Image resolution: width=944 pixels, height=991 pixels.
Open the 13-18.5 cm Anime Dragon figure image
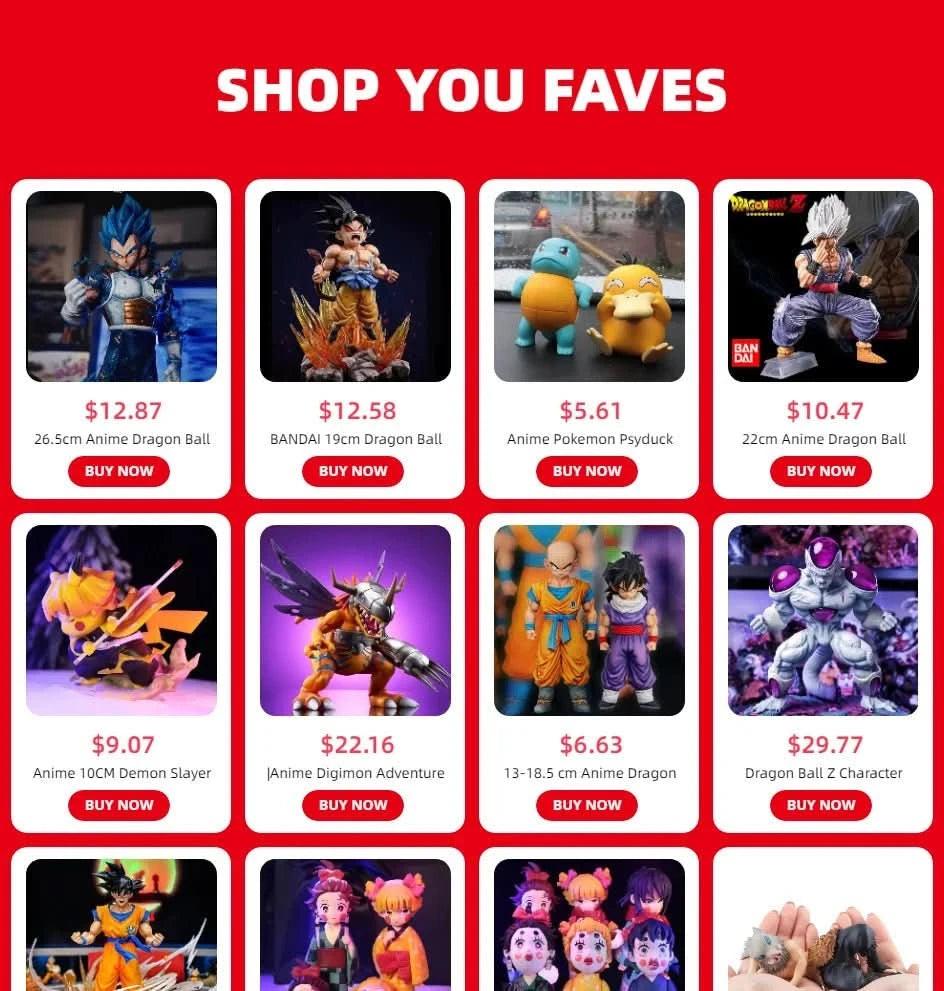pos(589,620)
